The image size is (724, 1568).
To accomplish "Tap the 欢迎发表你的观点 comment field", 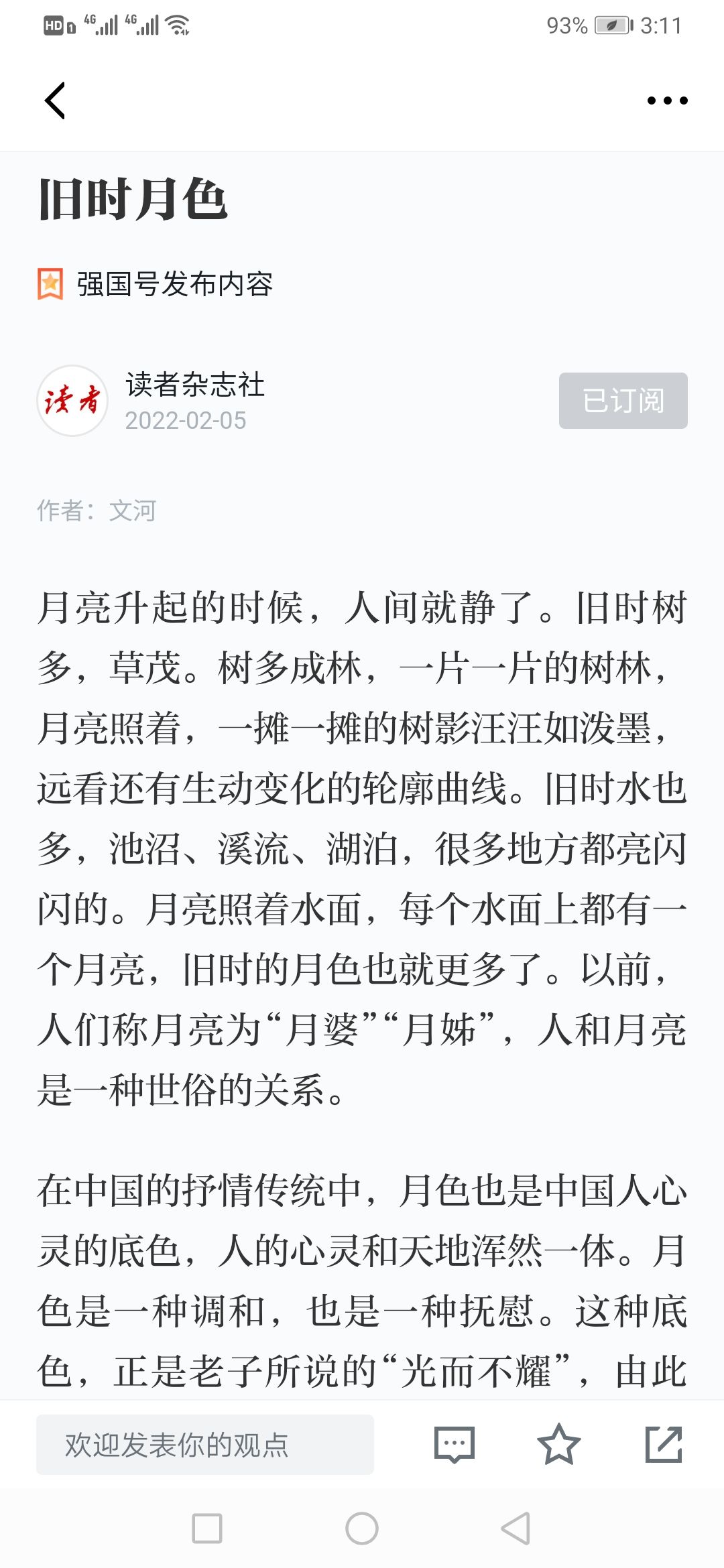I will [x=205, y=1445].
